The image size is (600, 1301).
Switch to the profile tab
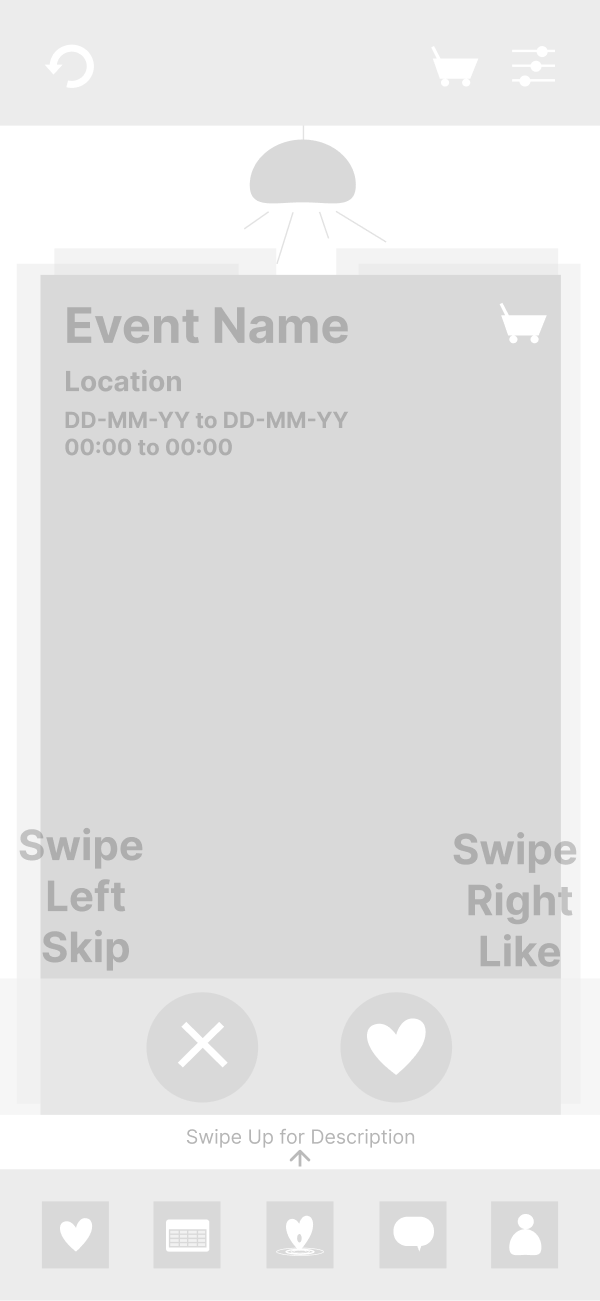(525, 1235)
